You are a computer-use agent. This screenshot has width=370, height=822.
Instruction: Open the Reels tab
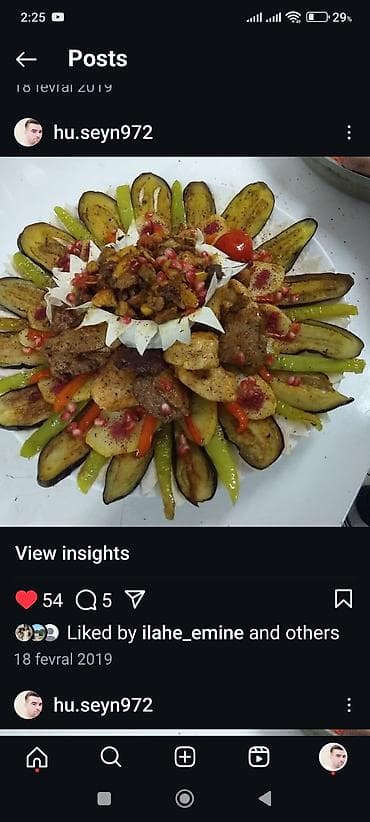coord(259,757)
